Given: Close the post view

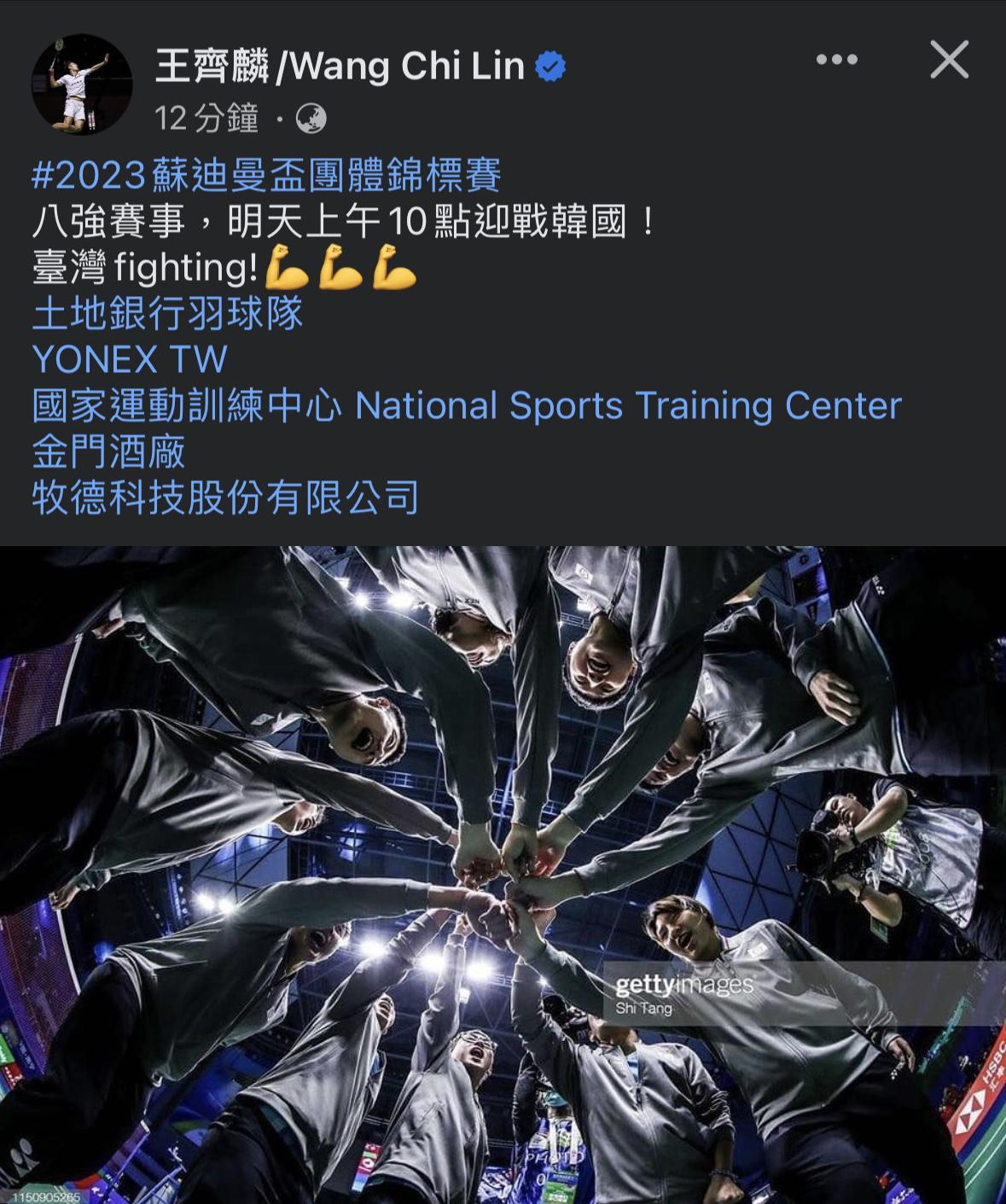Looking at the screenshot, I should [x=949, y=61].
